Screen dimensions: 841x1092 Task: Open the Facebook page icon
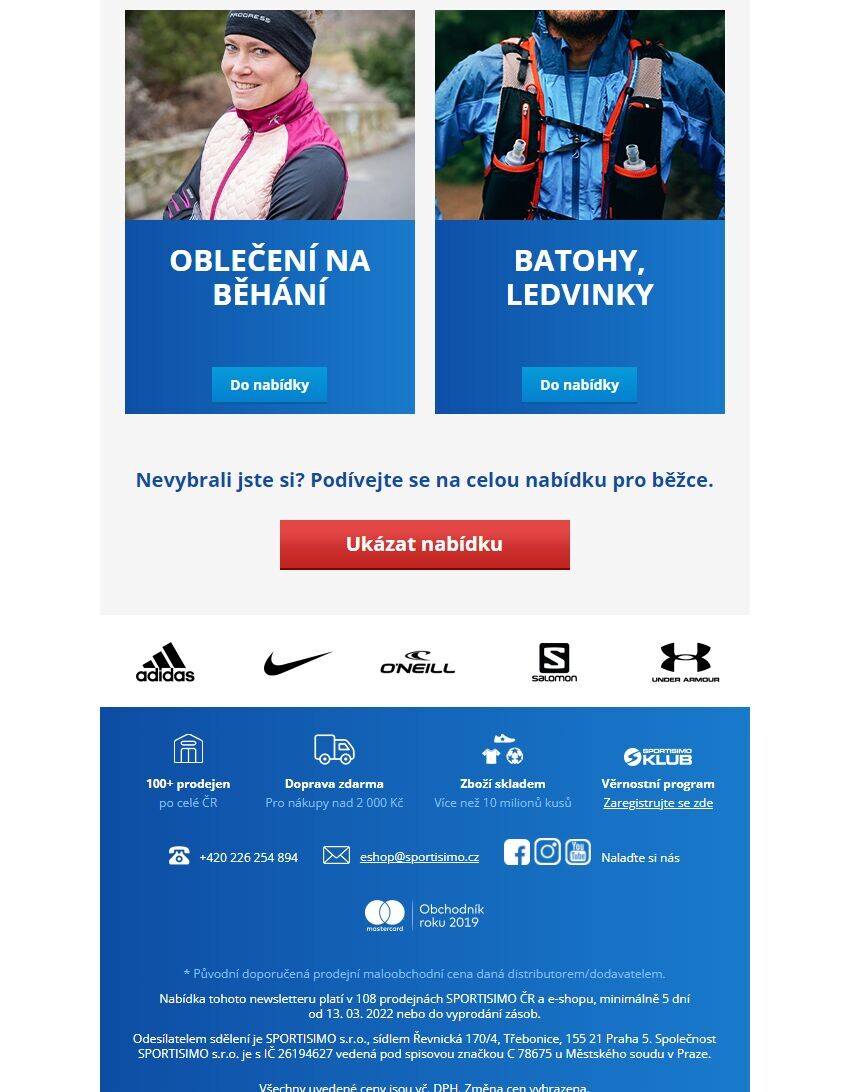[517, 852]
